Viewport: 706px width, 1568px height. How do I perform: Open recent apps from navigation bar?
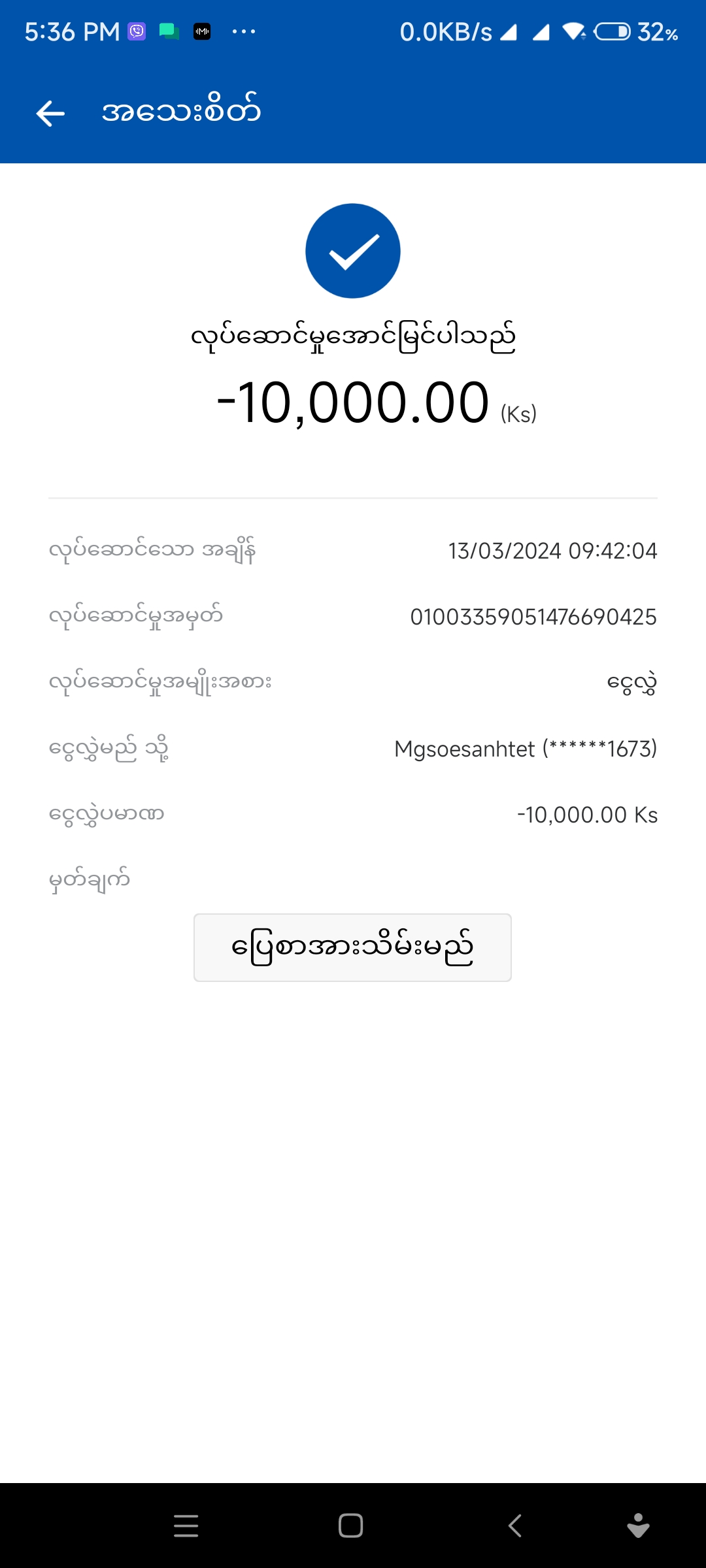click(186, 1526)
